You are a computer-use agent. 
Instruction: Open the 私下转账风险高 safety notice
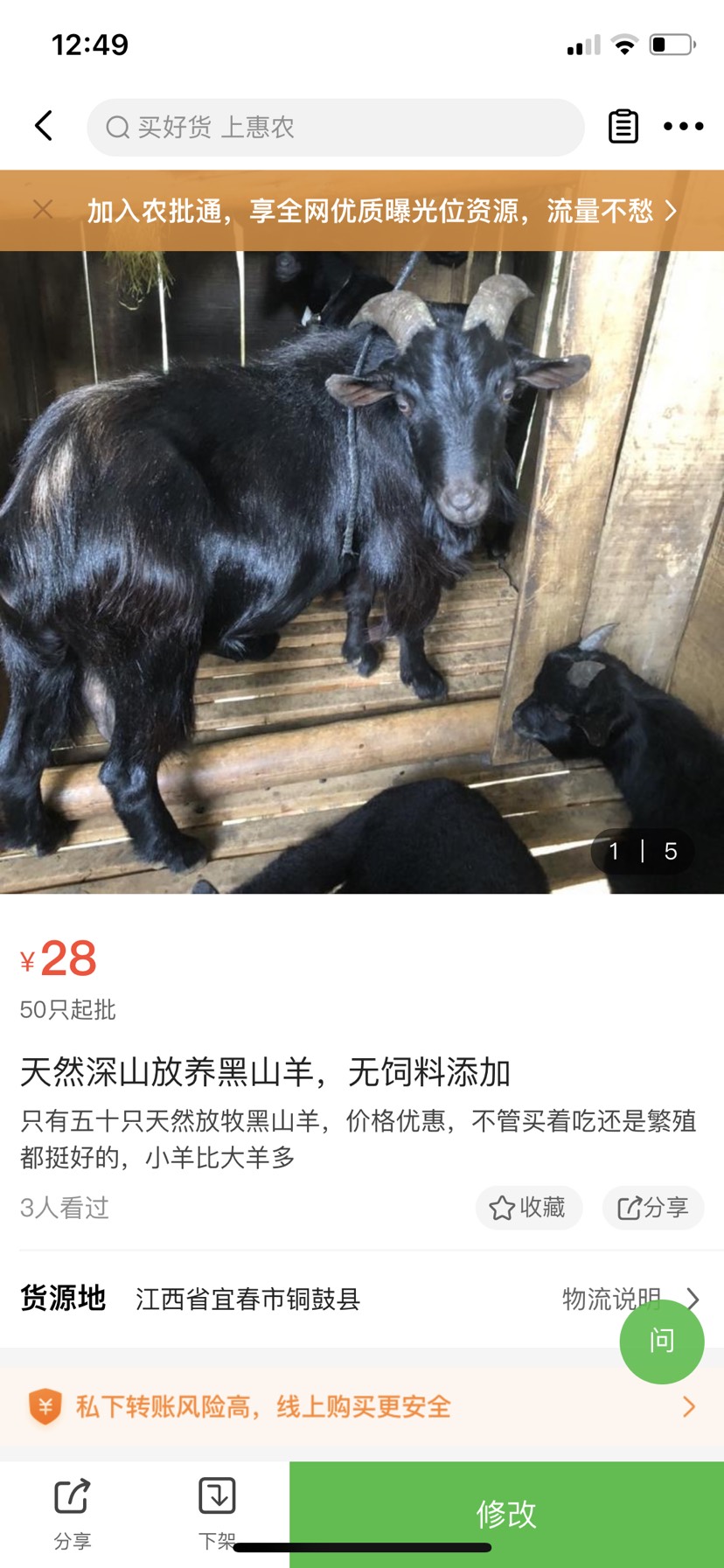362,1406
